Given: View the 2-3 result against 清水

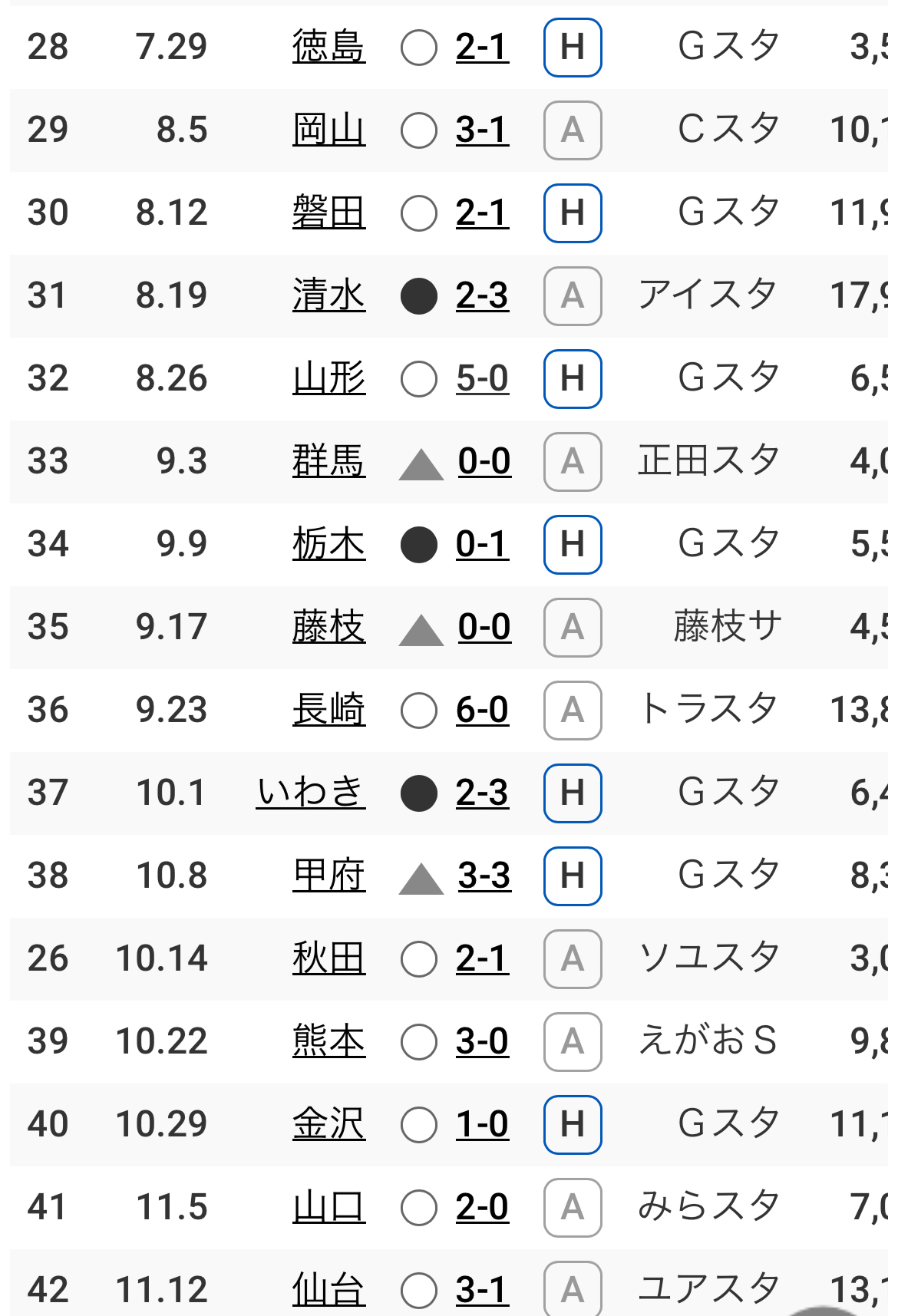Looking at the screenshot, I should click(482, 295).
